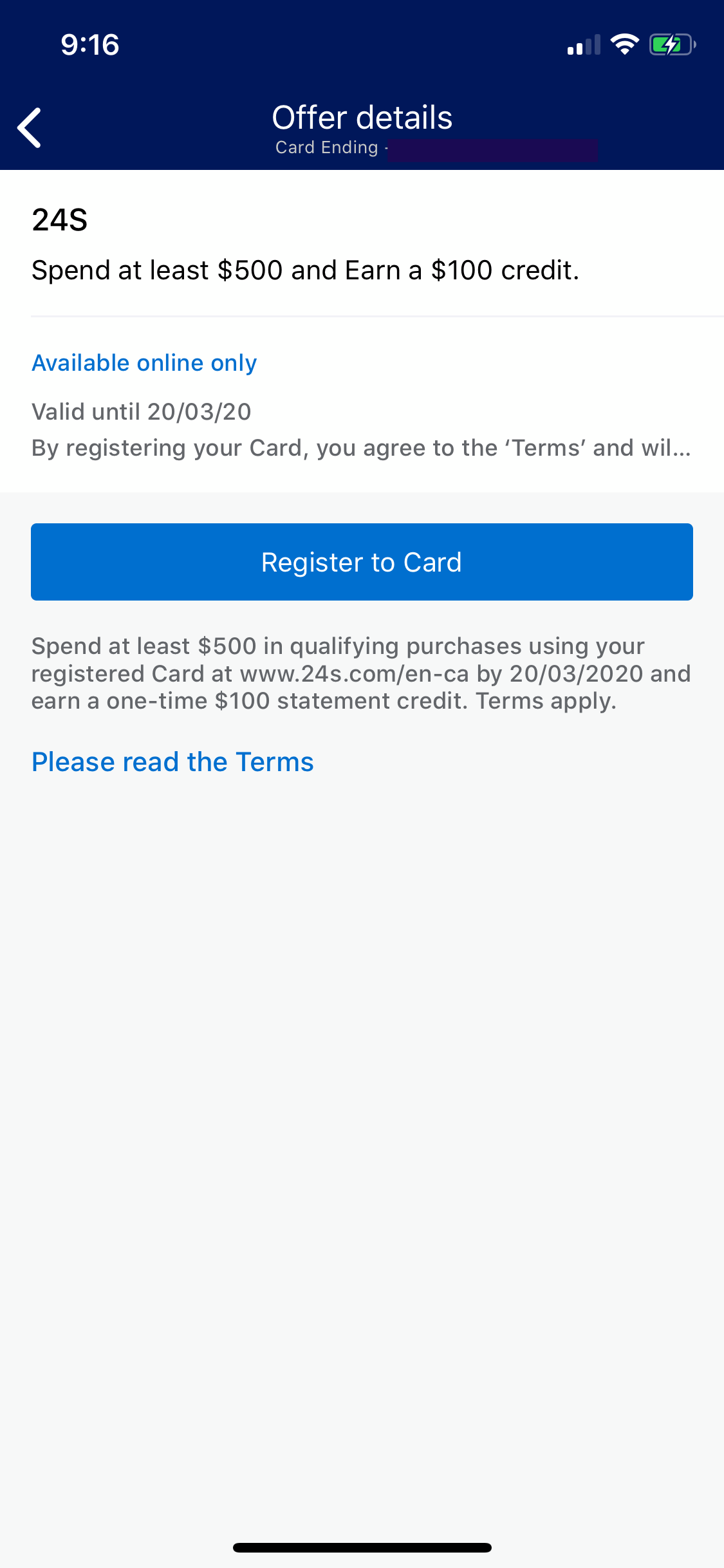Expand the truncated registration terms text
Viewport: 724px width, 1568px height.
(361, 448)
